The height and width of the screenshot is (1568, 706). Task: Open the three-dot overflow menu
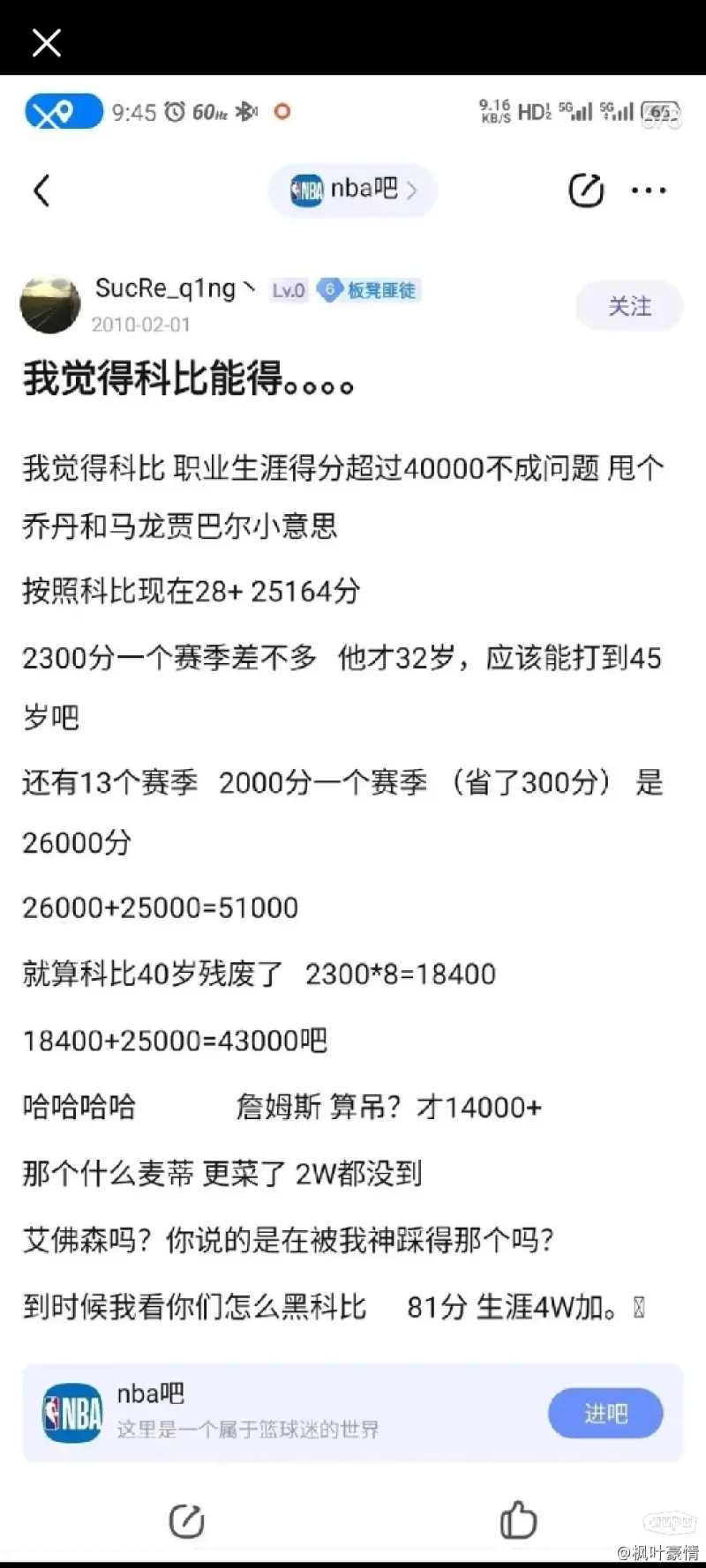[649, 190]
